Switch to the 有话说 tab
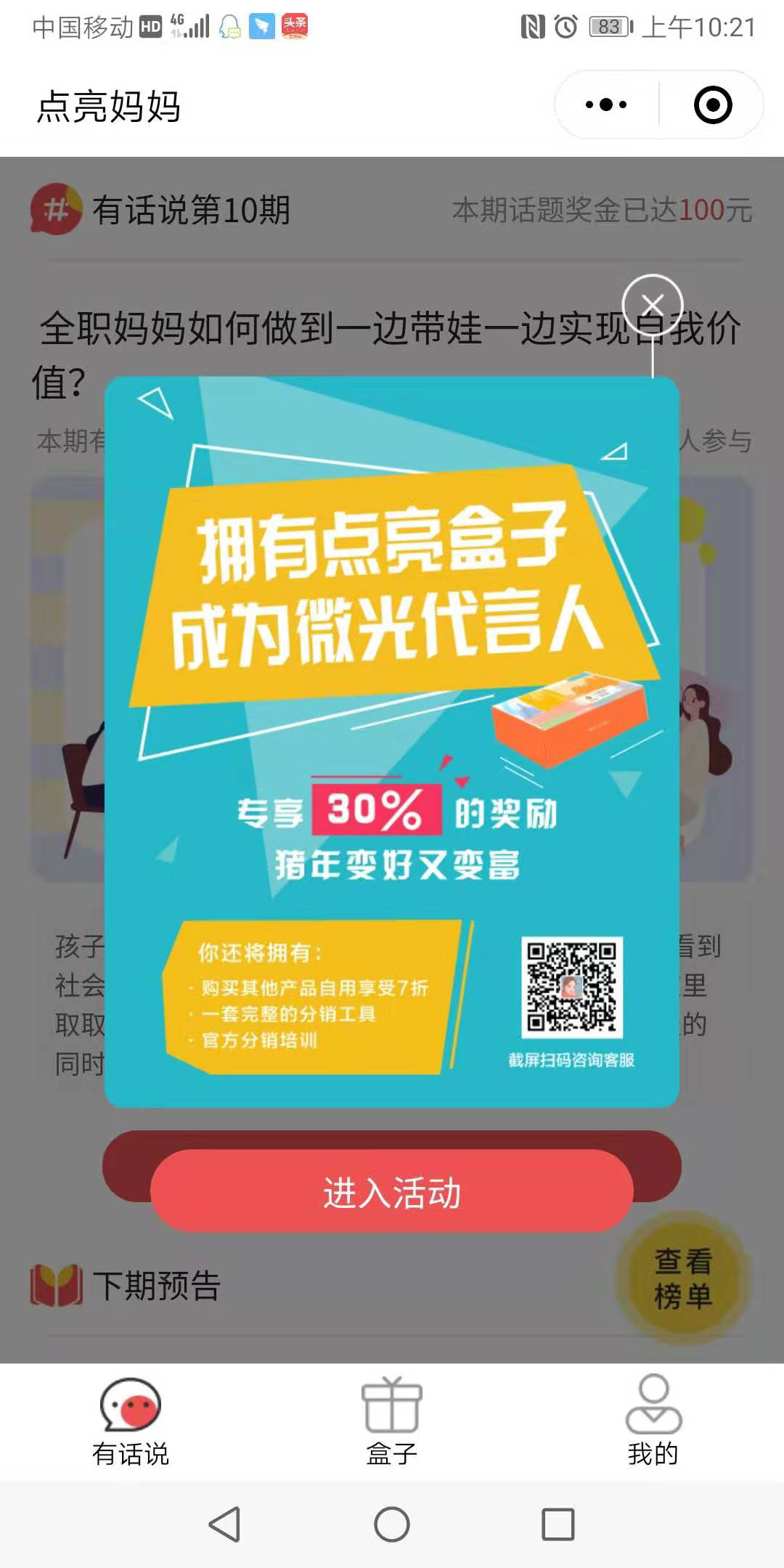This screenshot has width=784, height=1568. point(131,1421)
